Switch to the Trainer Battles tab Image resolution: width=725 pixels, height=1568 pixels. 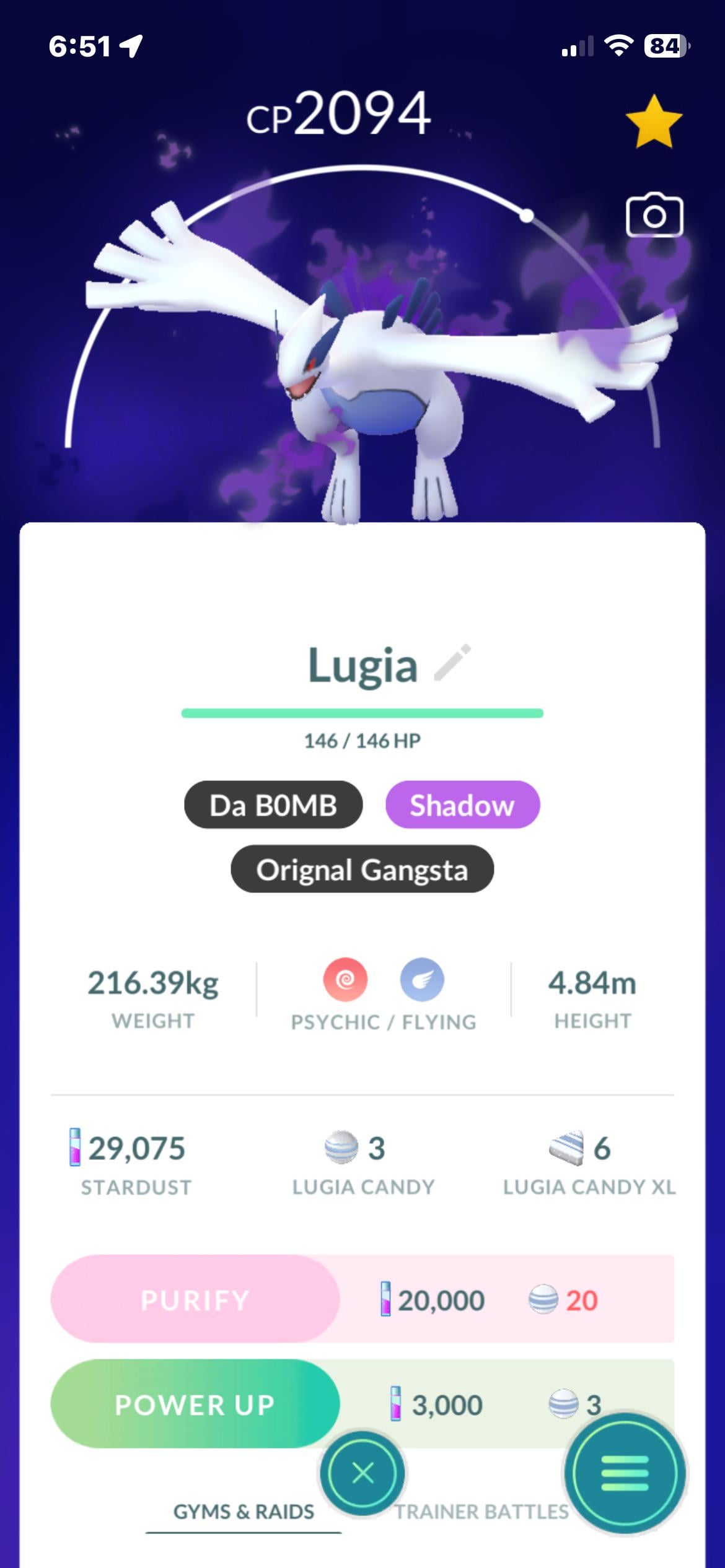pyautogui.click(x=481, y=1512)
